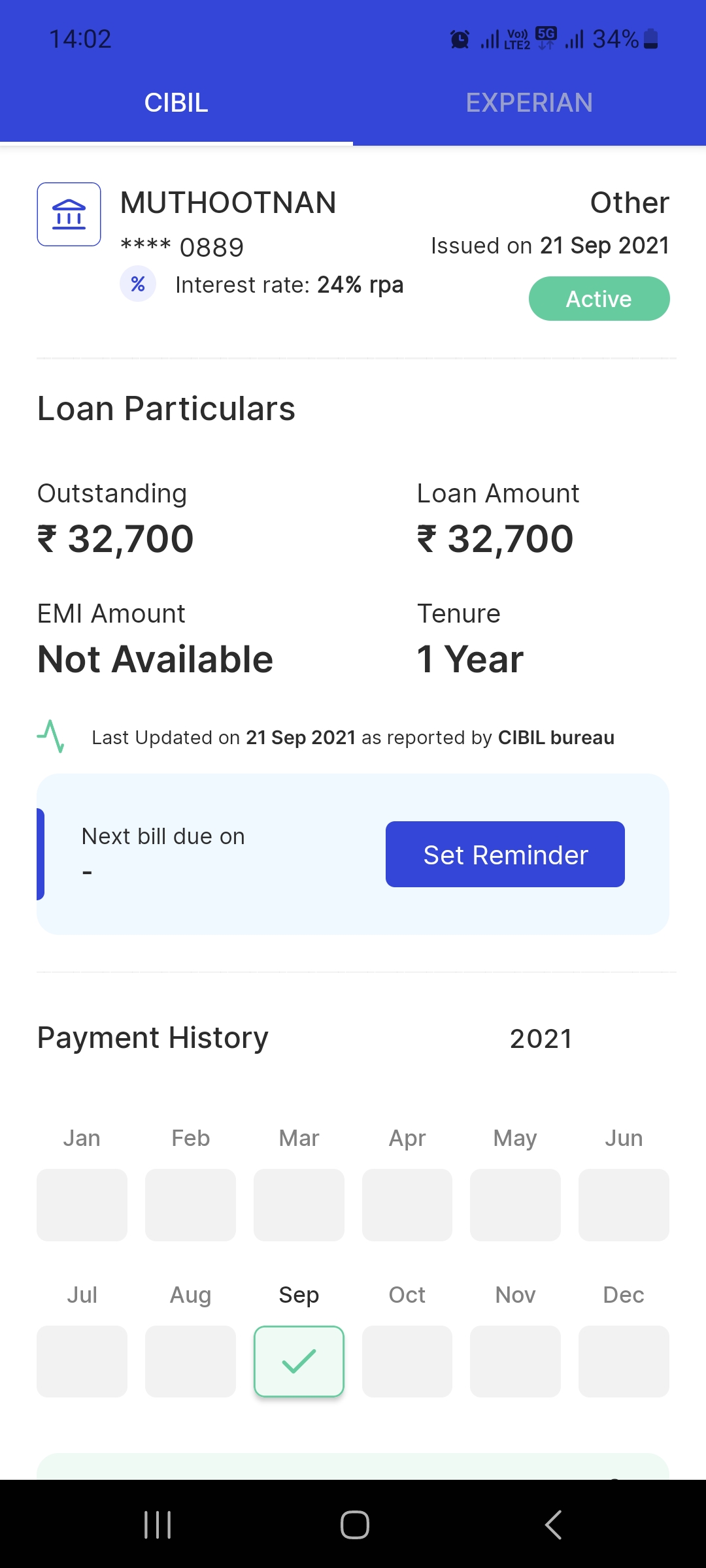Screen dimensions: 706x1568
Task: Switch to the EXPERIAN tab
Action: tap(529, 103)
